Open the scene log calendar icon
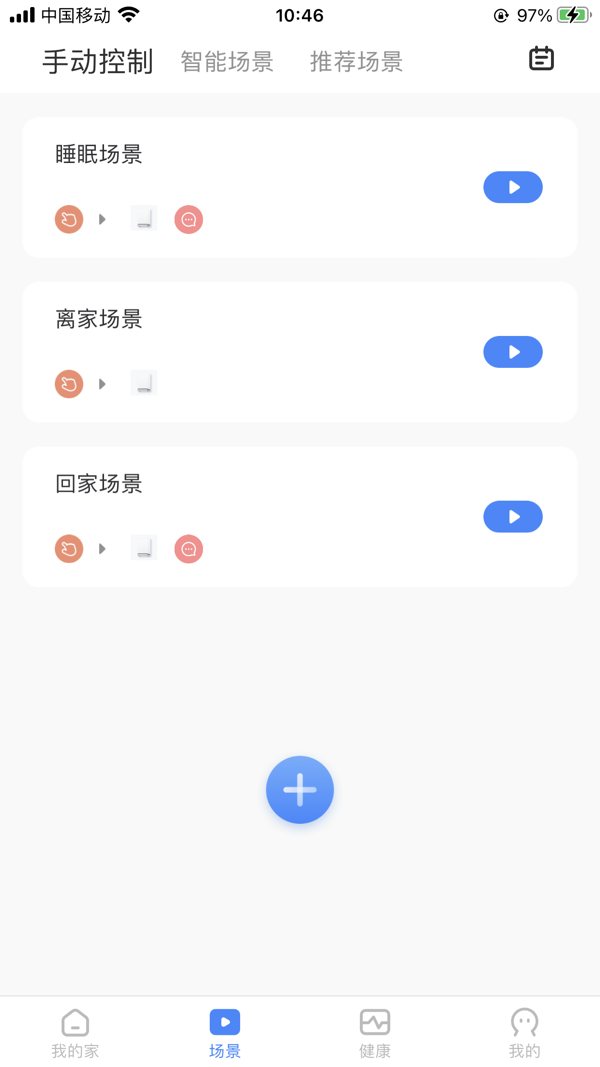 pyautogui.click(x=541, y=59)
